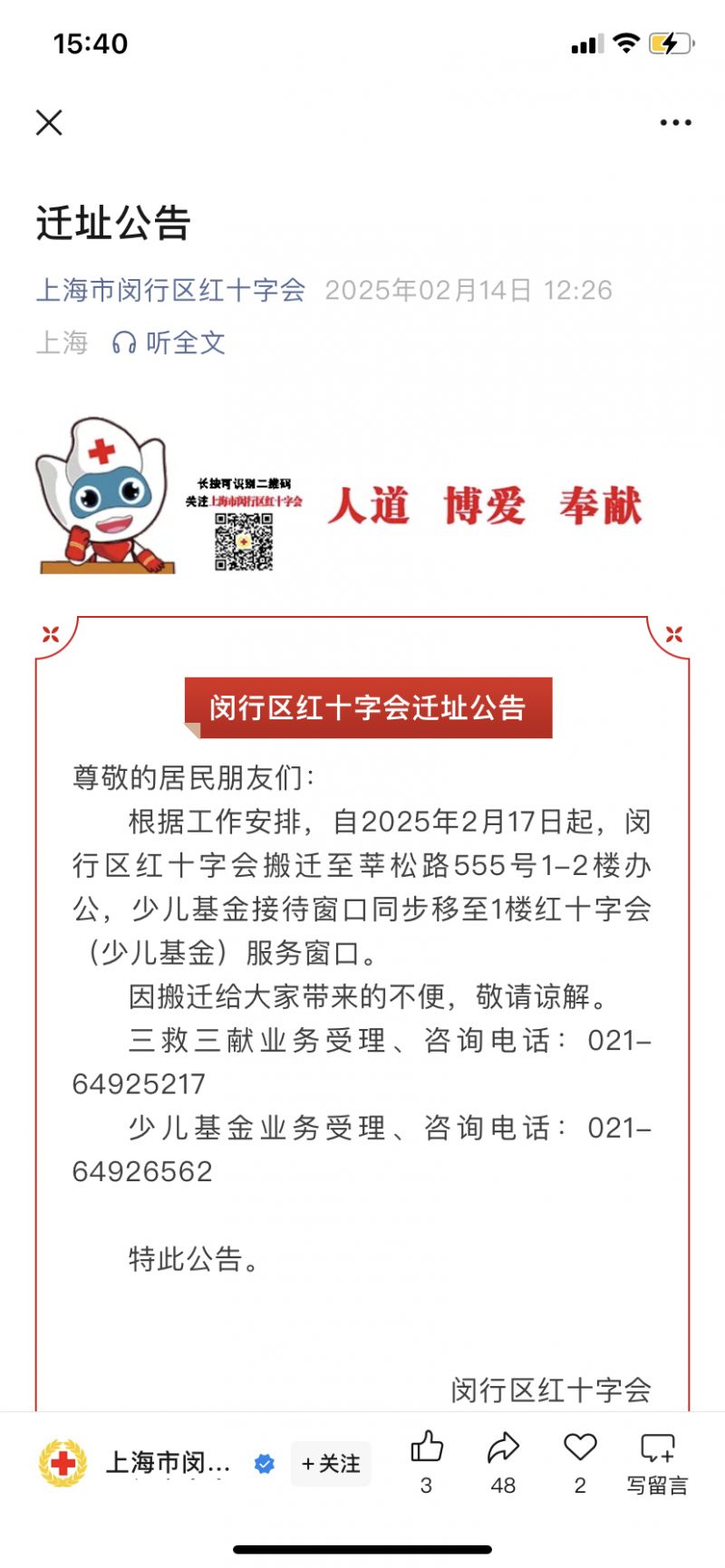Write a comment via 写留言
Viewport: 725px width, 1568px height.
tap(657, 1460)
